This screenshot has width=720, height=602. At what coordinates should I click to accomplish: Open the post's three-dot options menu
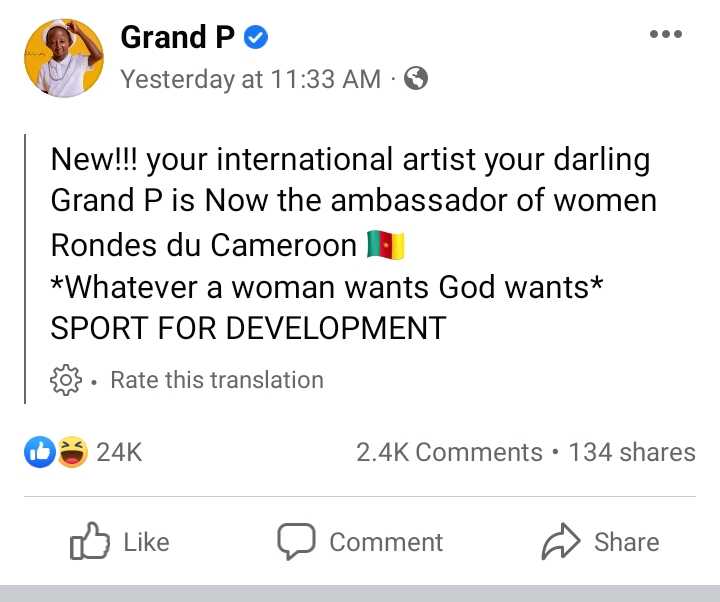665,35
